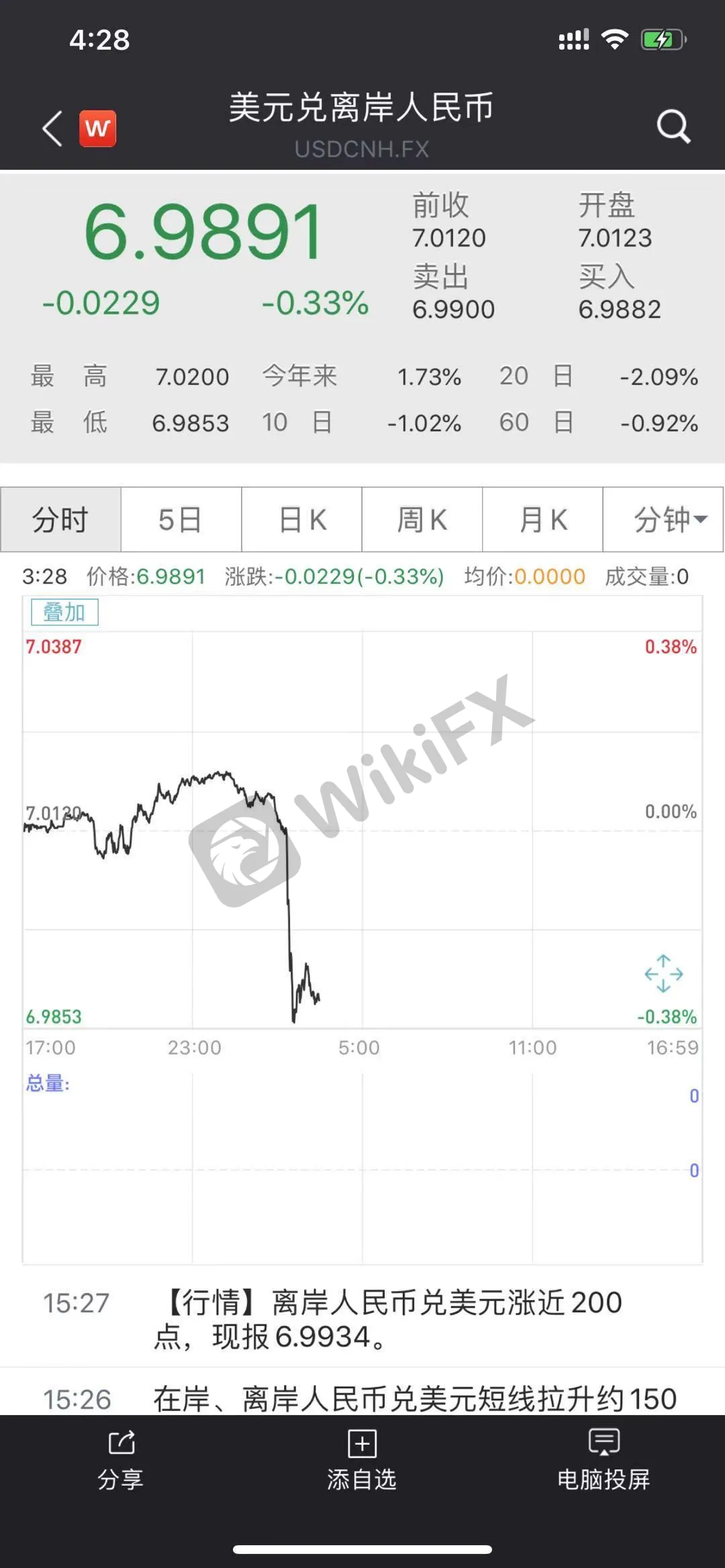Tap the red W logo icon
Image resolution: width=725 pixels, height=1568 pixels.
point(98,128)
